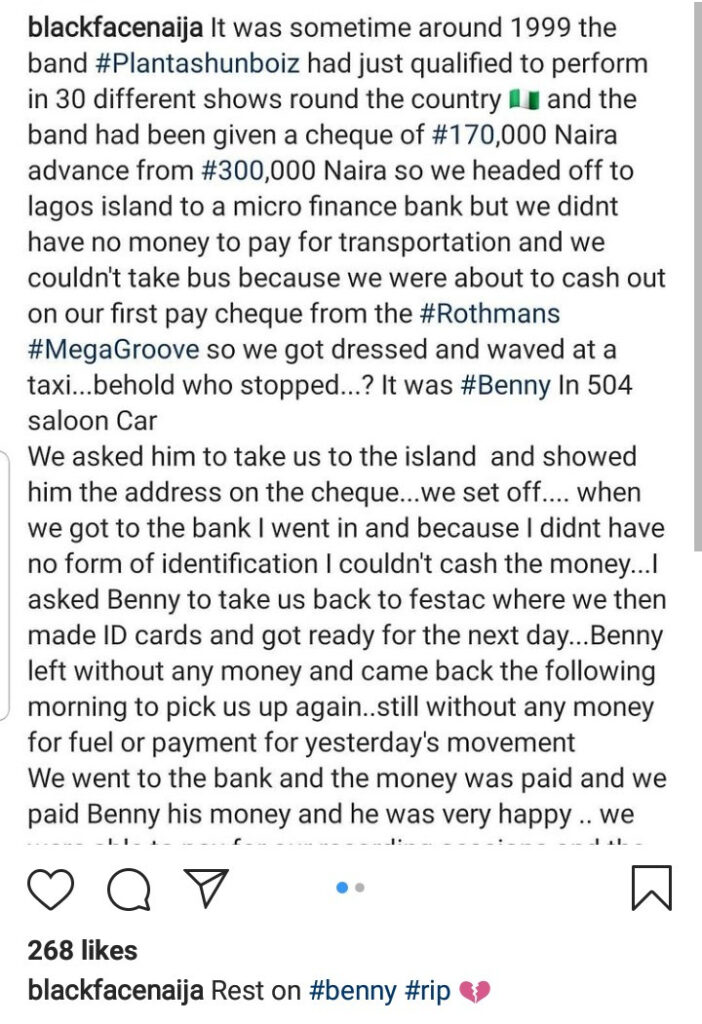This screenshot has width=702, height=1024.
Task: Open the #Rothmans hashtag
Action: tap(487, 313)
